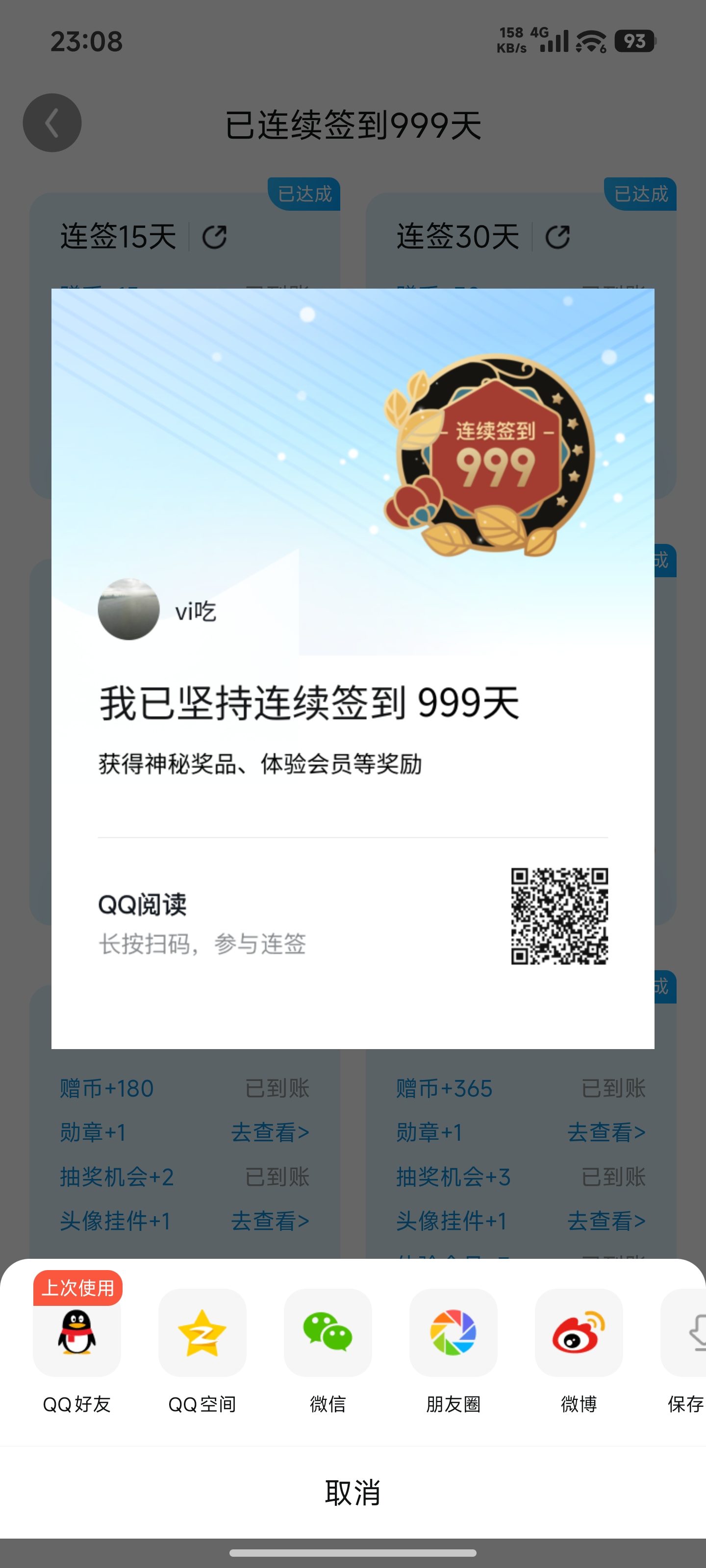Screen dimensions: 706x1568
Task: Share to QQ空间
Action: (202, 1333)
